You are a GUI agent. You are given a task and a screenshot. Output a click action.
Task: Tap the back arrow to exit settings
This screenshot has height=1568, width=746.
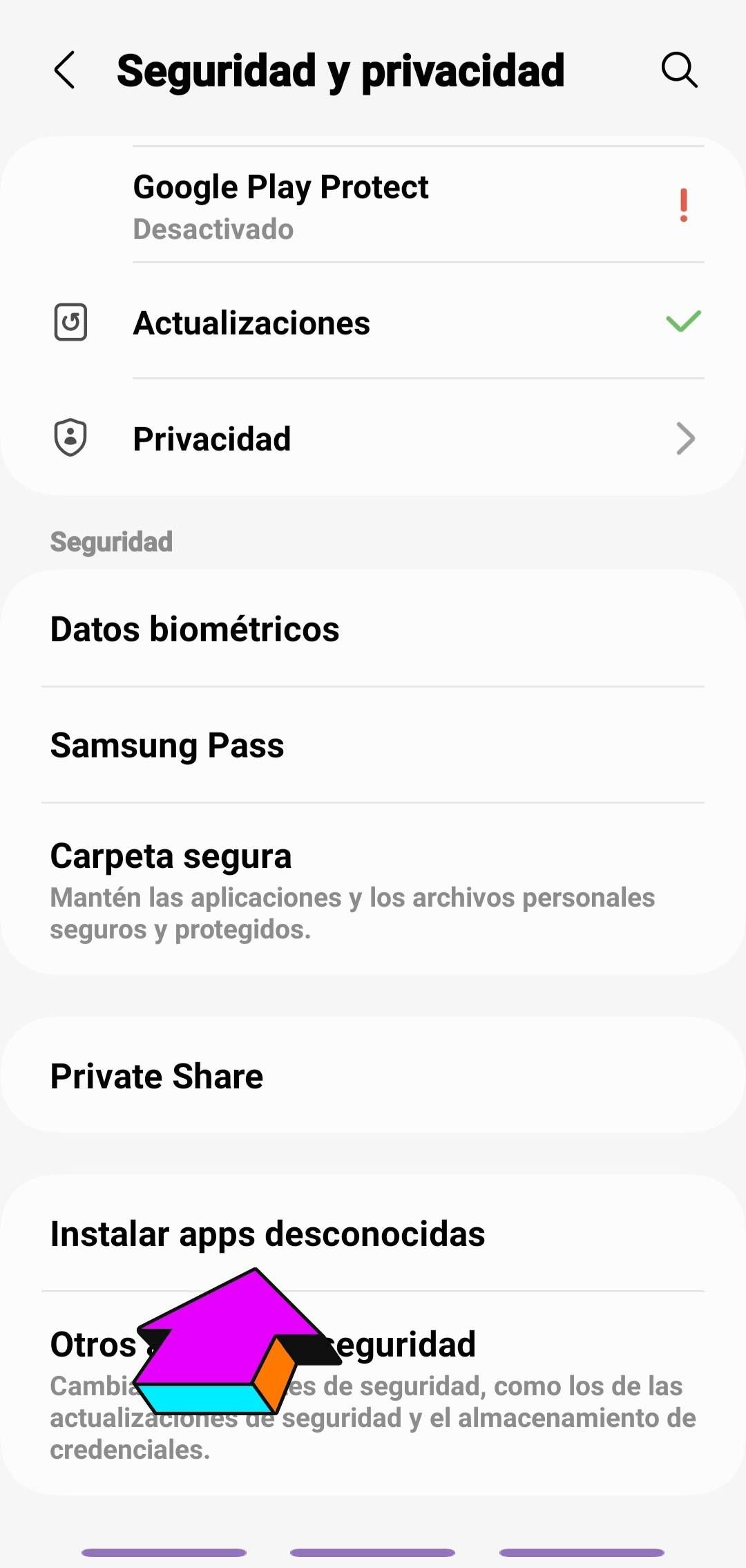66,69
